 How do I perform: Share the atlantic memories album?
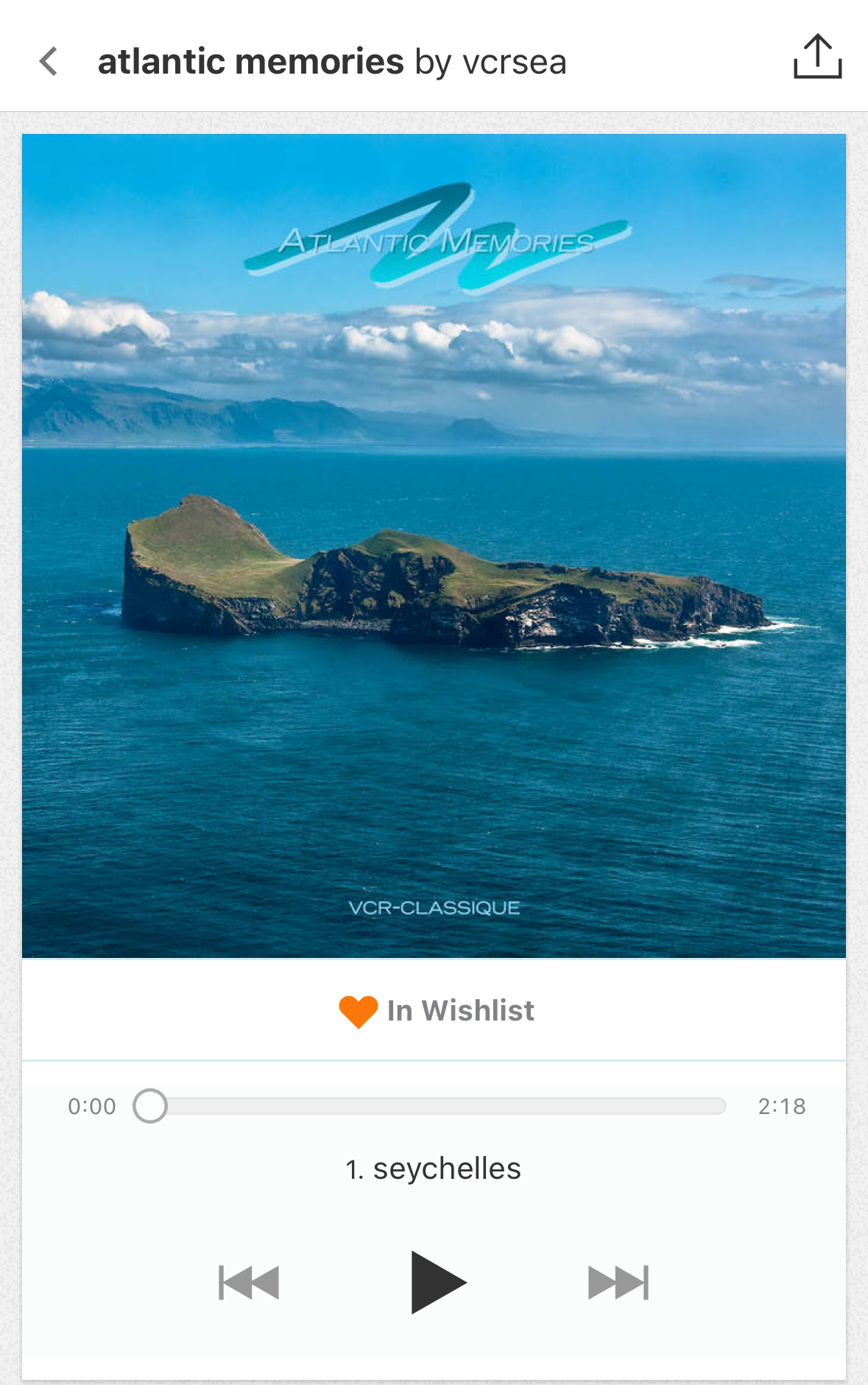pos(817,57)
